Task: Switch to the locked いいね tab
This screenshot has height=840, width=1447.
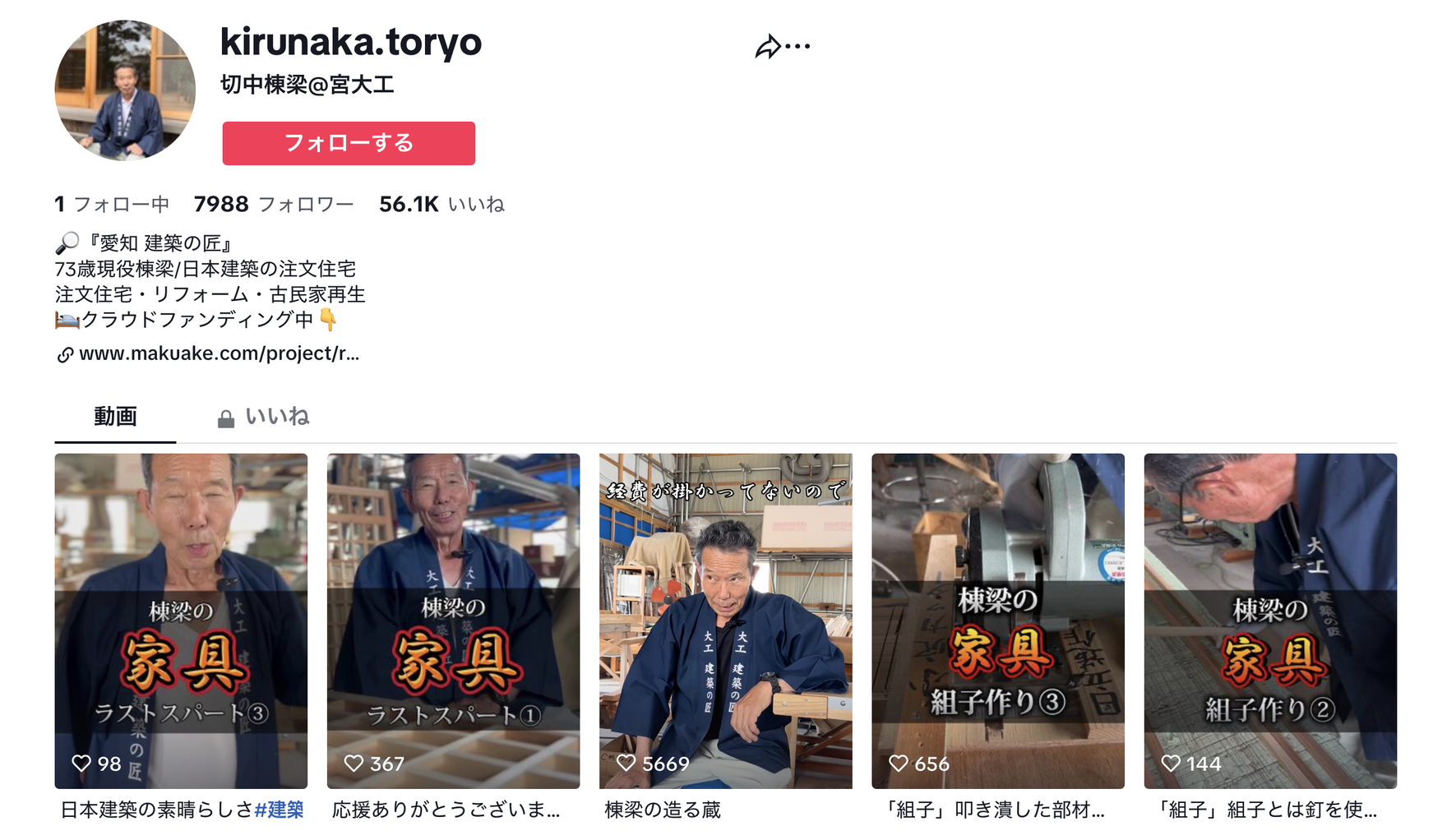Action: point(265,418)
